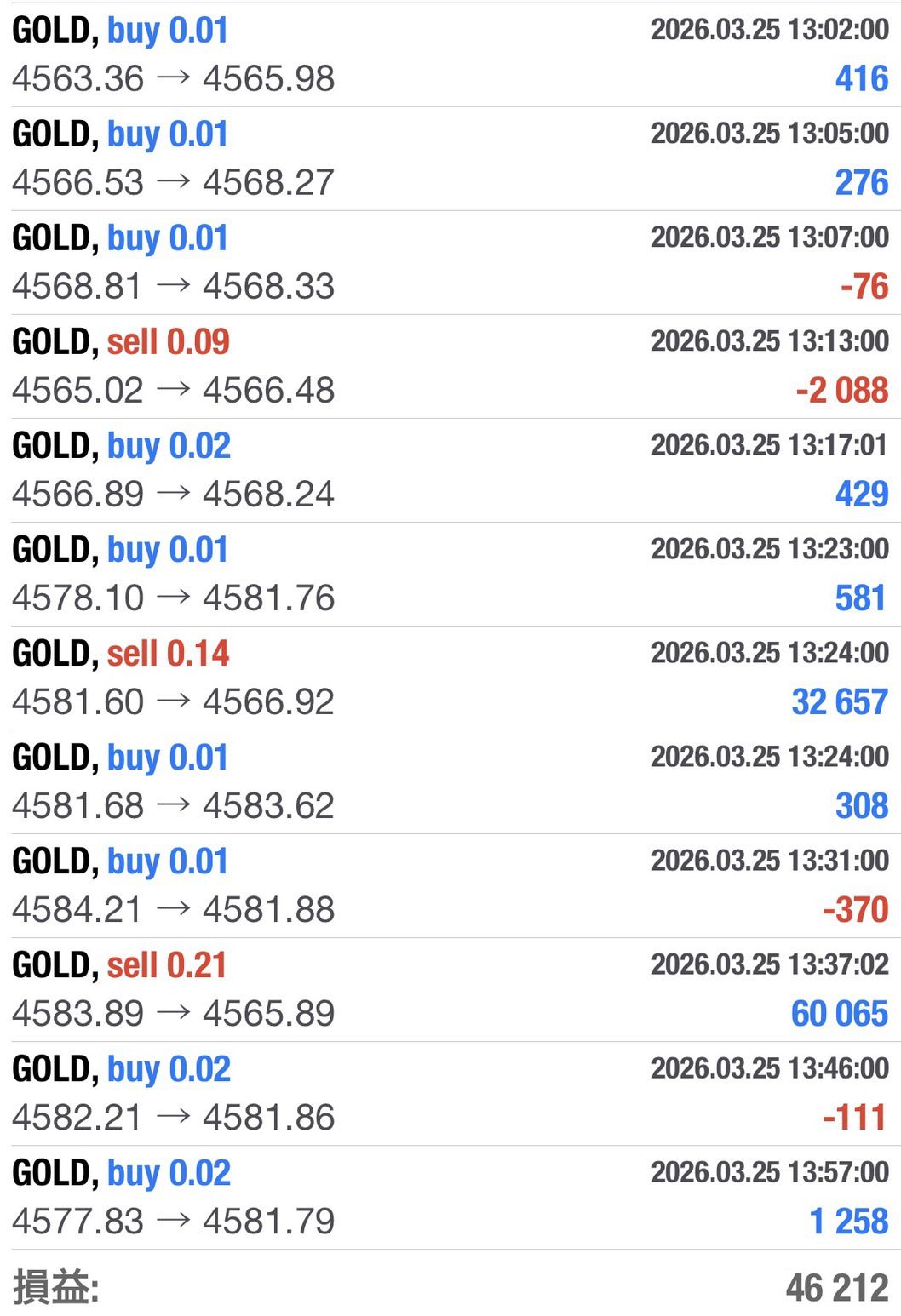This screenshot has width=901, height=1316.
Task: Tap the GOLD sell 0.09 trade row
Action: [450, 366]
